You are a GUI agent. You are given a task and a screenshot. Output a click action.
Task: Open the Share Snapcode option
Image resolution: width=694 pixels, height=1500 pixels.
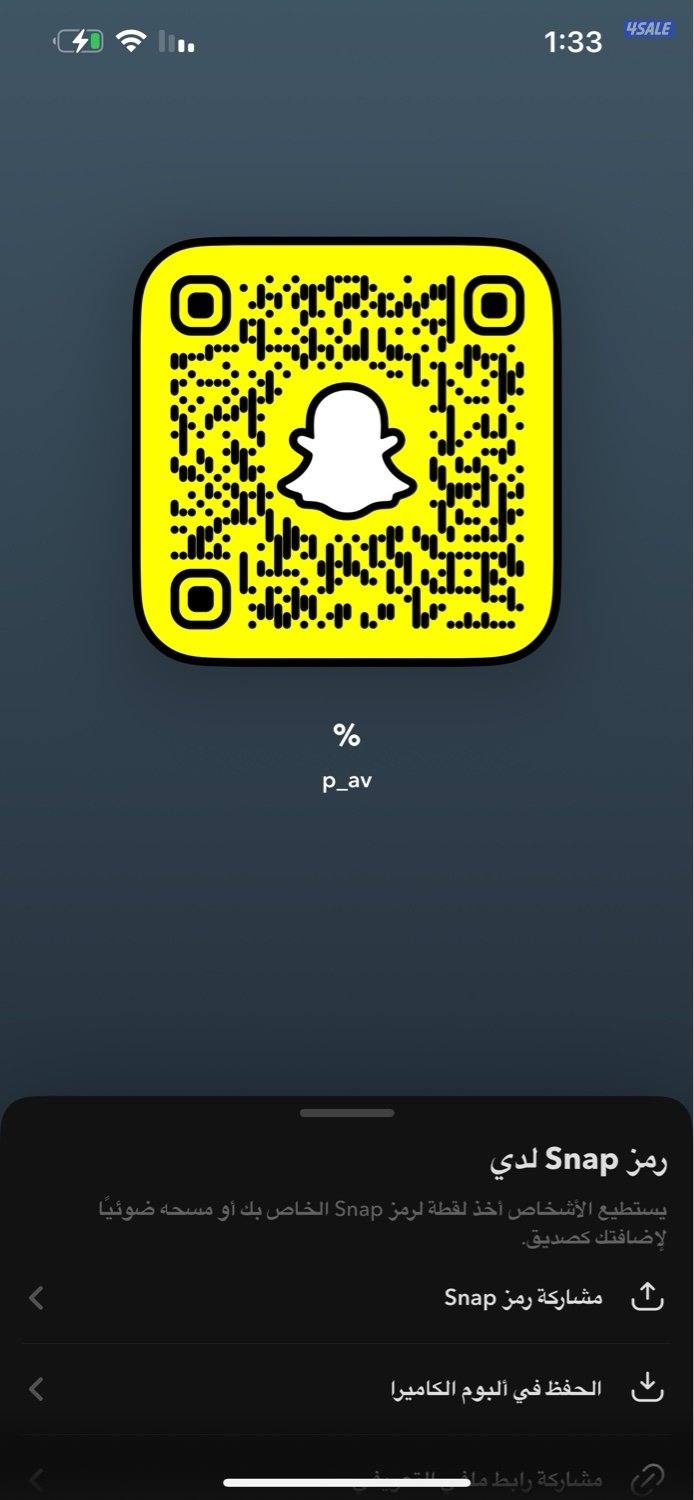(523, 1298)
